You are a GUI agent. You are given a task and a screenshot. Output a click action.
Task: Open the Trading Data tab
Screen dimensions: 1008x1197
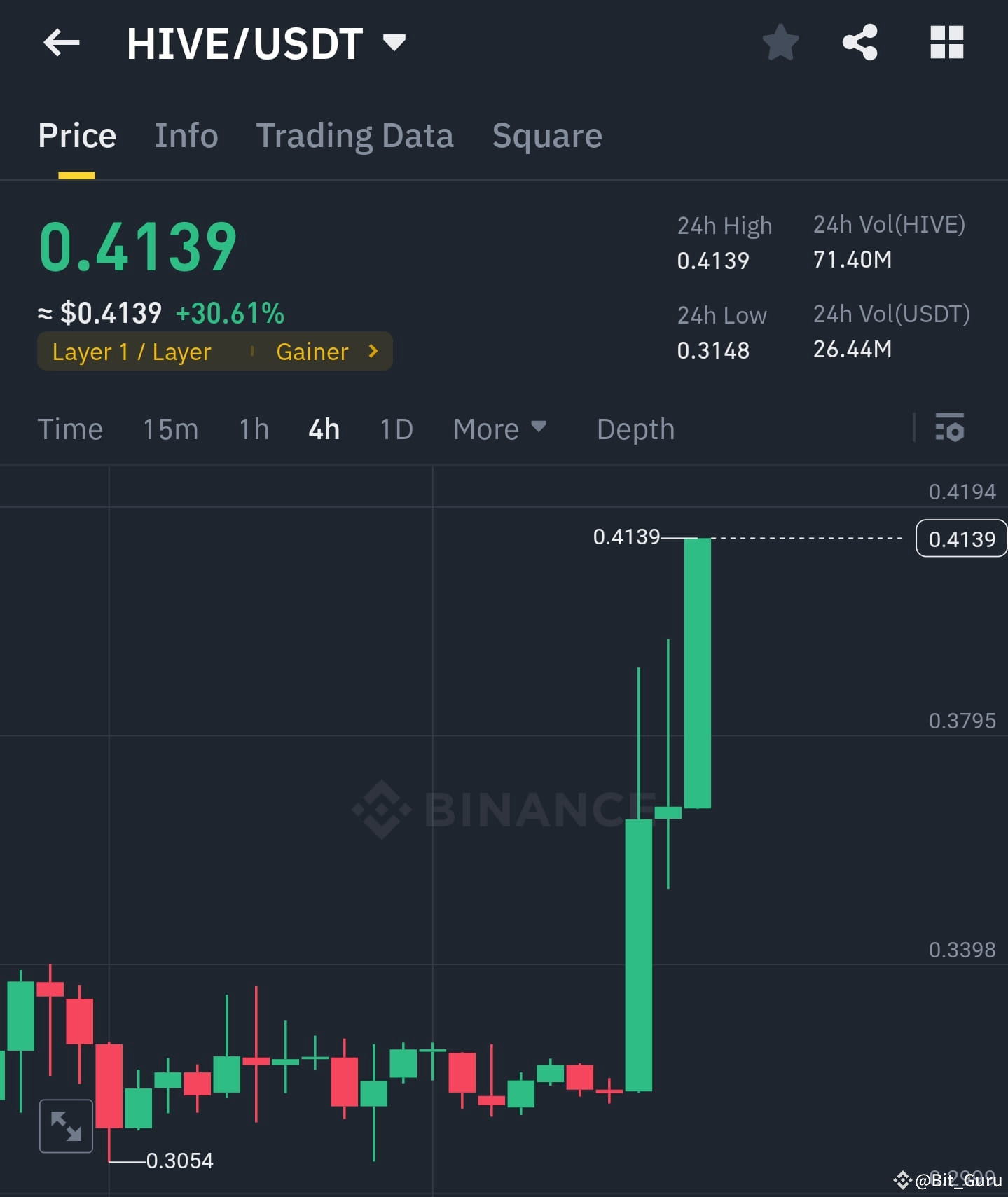pos(355,135)
